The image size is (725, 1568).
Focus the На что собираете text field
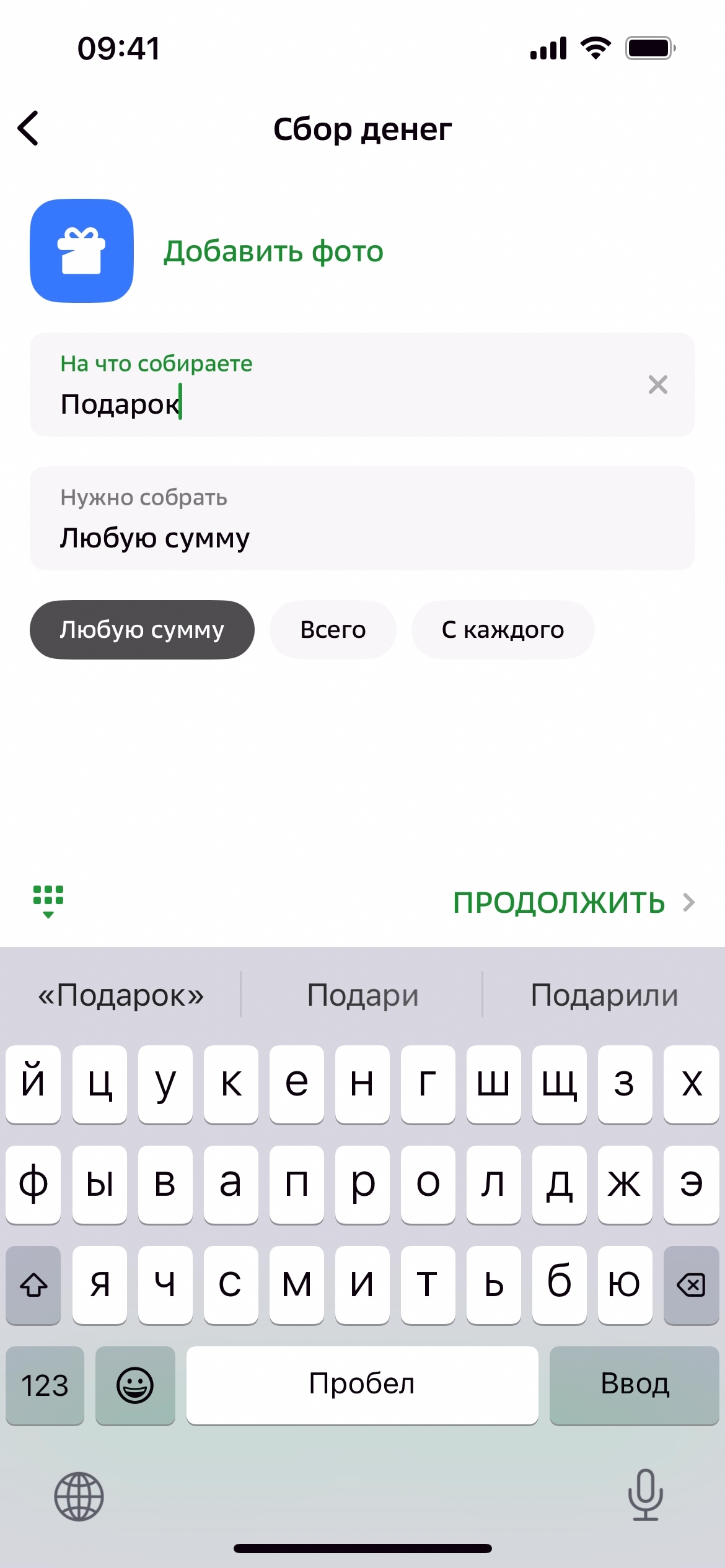coord(335,403)
